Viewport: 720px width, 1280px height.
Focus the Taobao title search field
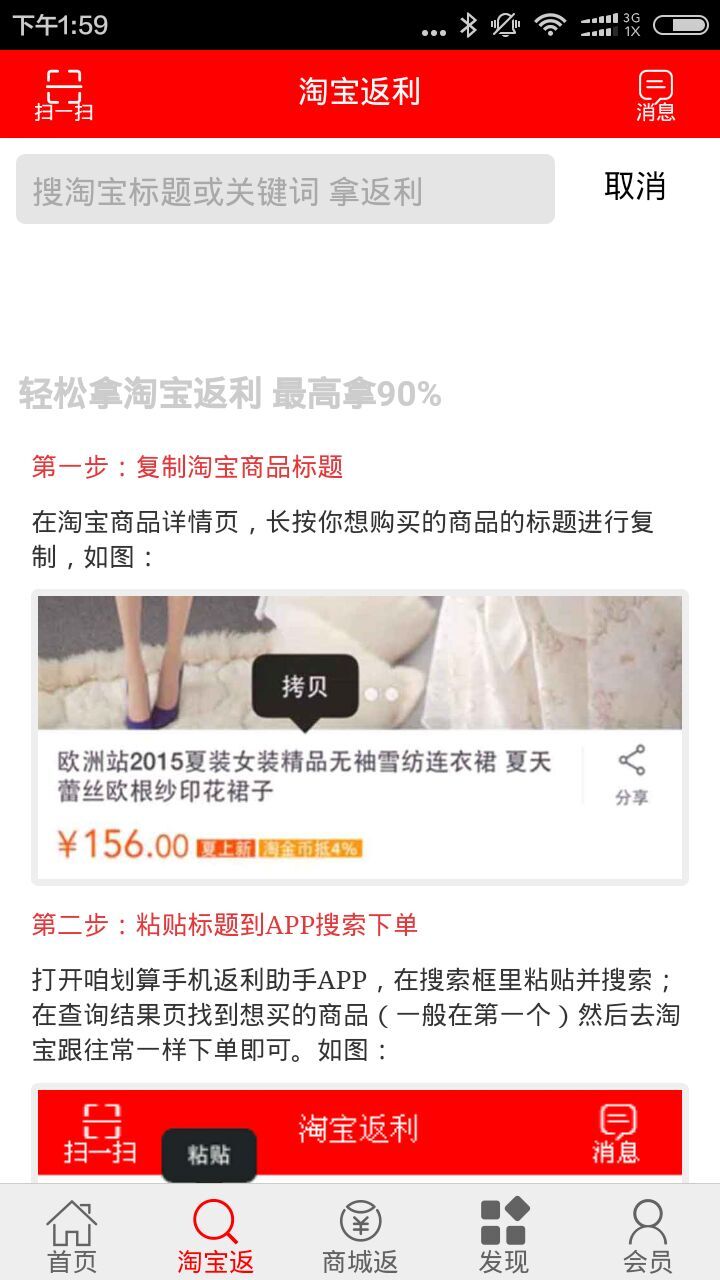point(285,189)
